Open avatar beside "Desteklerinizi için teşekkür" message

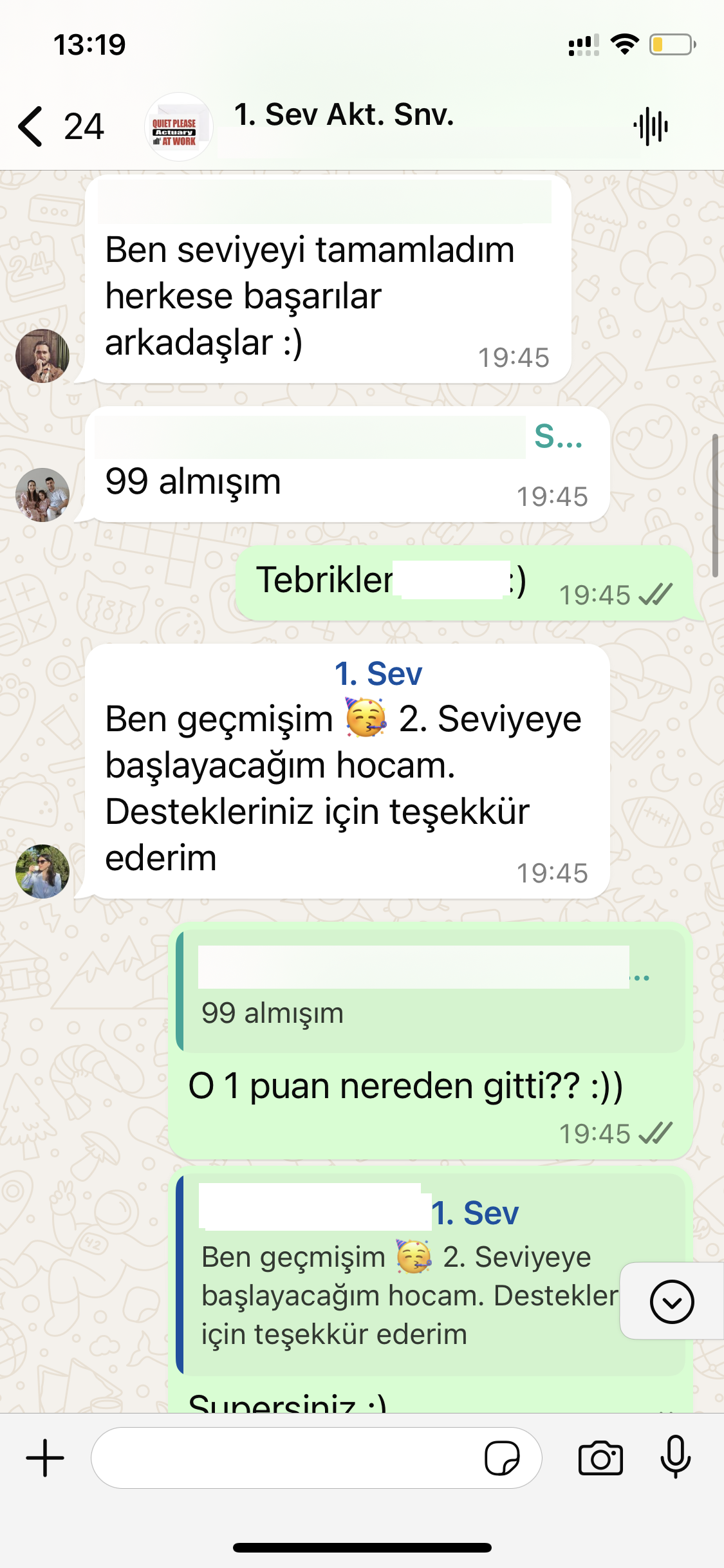coord(42,871)
